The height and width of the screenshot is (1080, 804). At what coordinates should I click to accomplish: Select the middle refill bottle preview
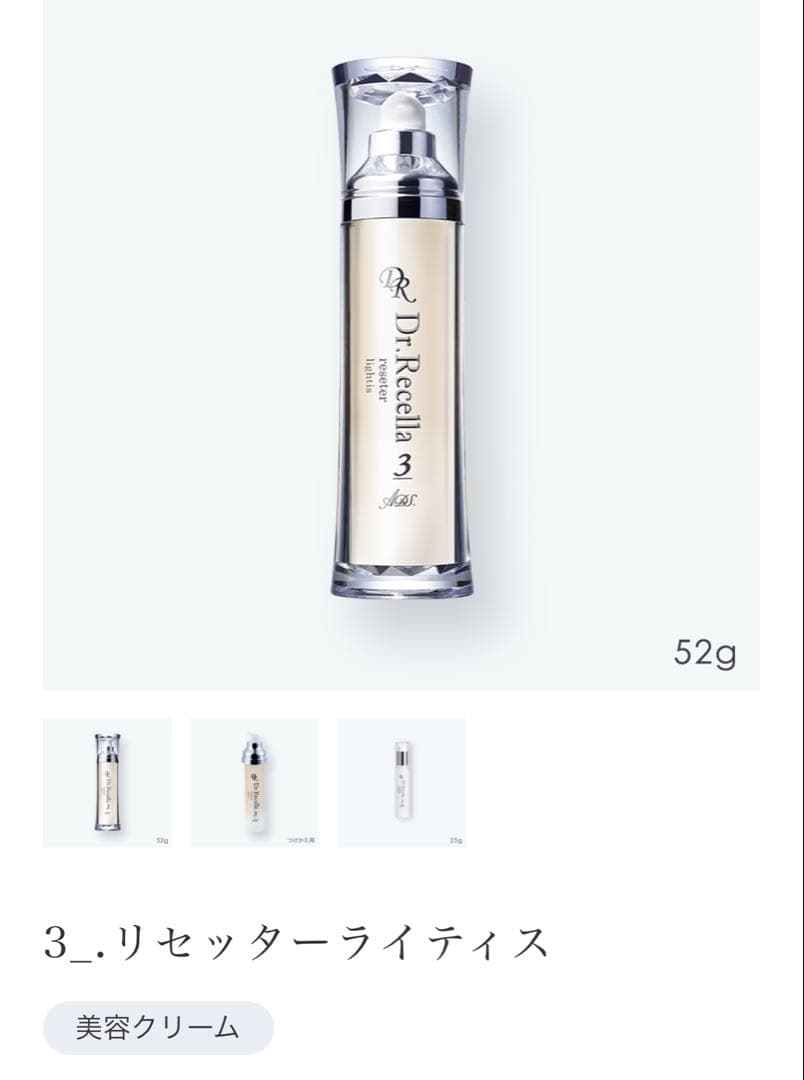255,785
